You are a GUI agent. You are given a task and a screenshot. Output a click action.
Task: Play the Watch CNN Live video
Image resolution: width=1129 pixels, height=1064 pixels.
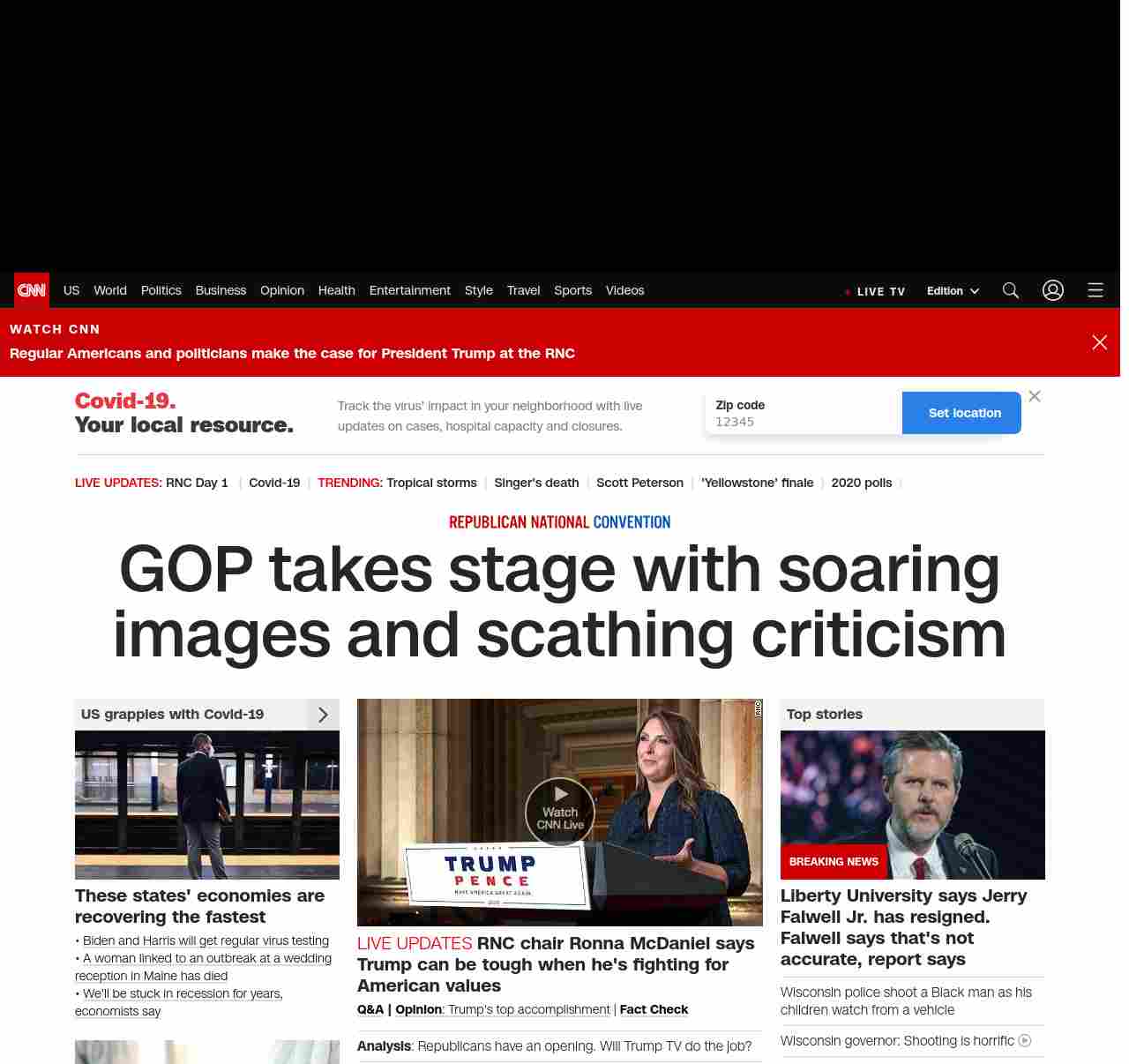pos(560,812)
